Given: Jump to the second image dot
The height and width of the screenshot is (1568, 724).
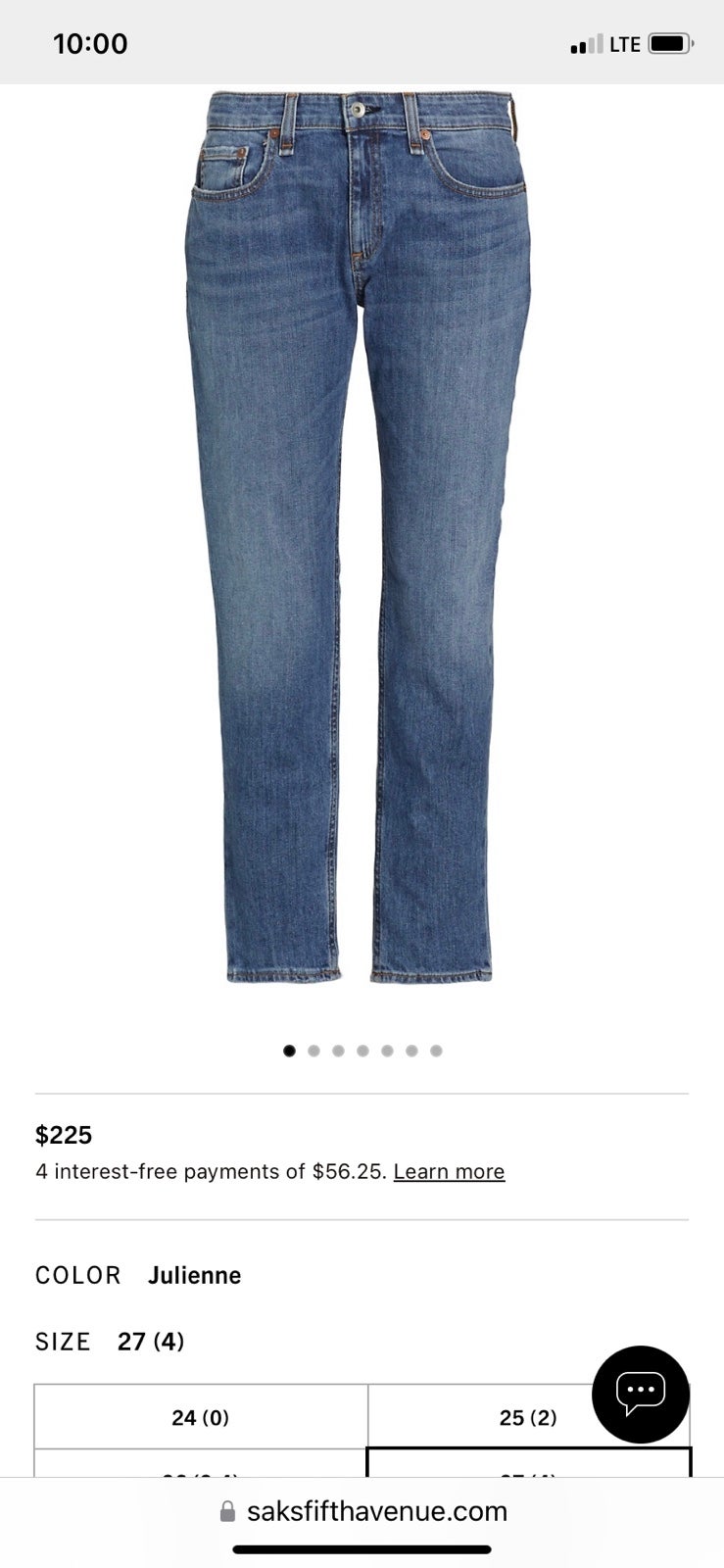Looking at the screenshot, I should [x=314, y=1051].
